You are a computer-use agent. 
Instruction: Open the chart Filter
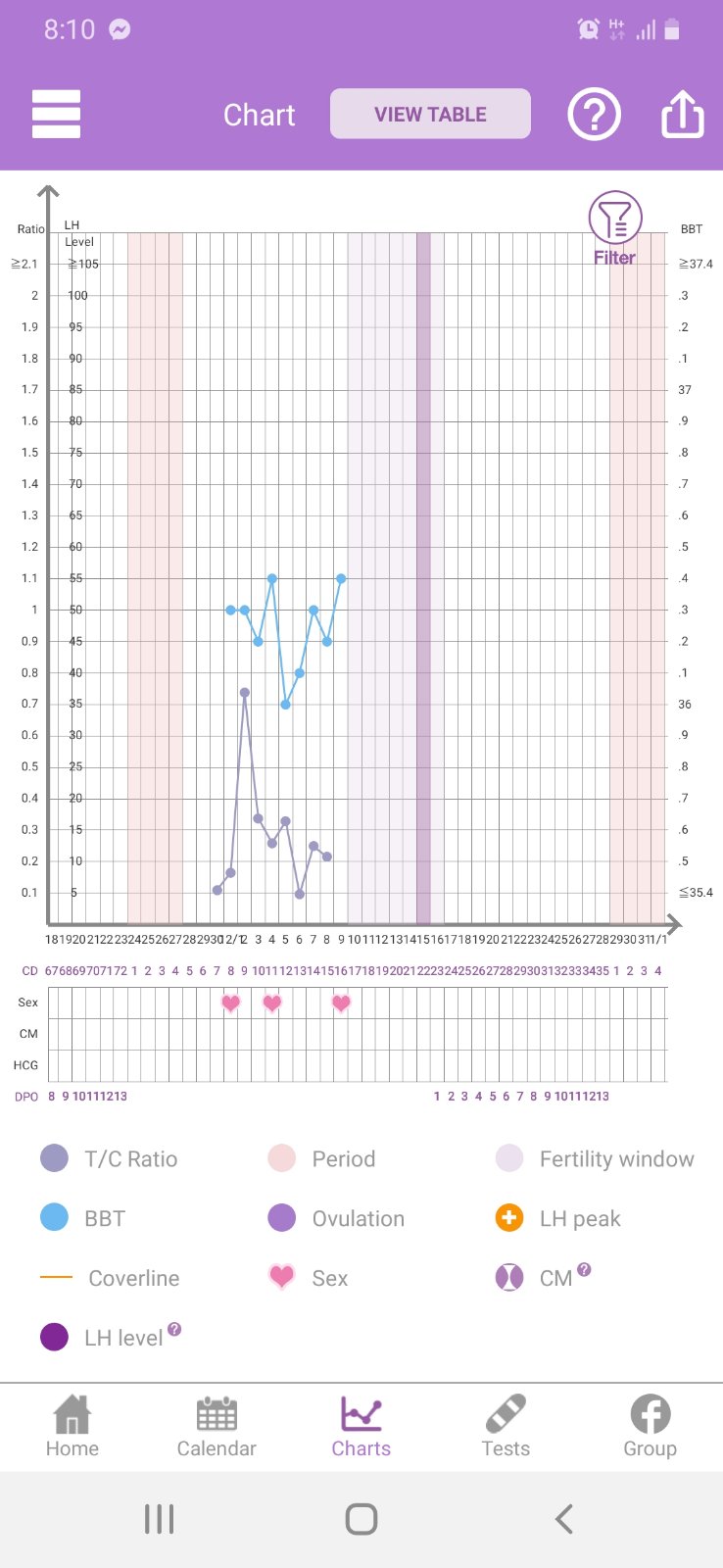614,228
